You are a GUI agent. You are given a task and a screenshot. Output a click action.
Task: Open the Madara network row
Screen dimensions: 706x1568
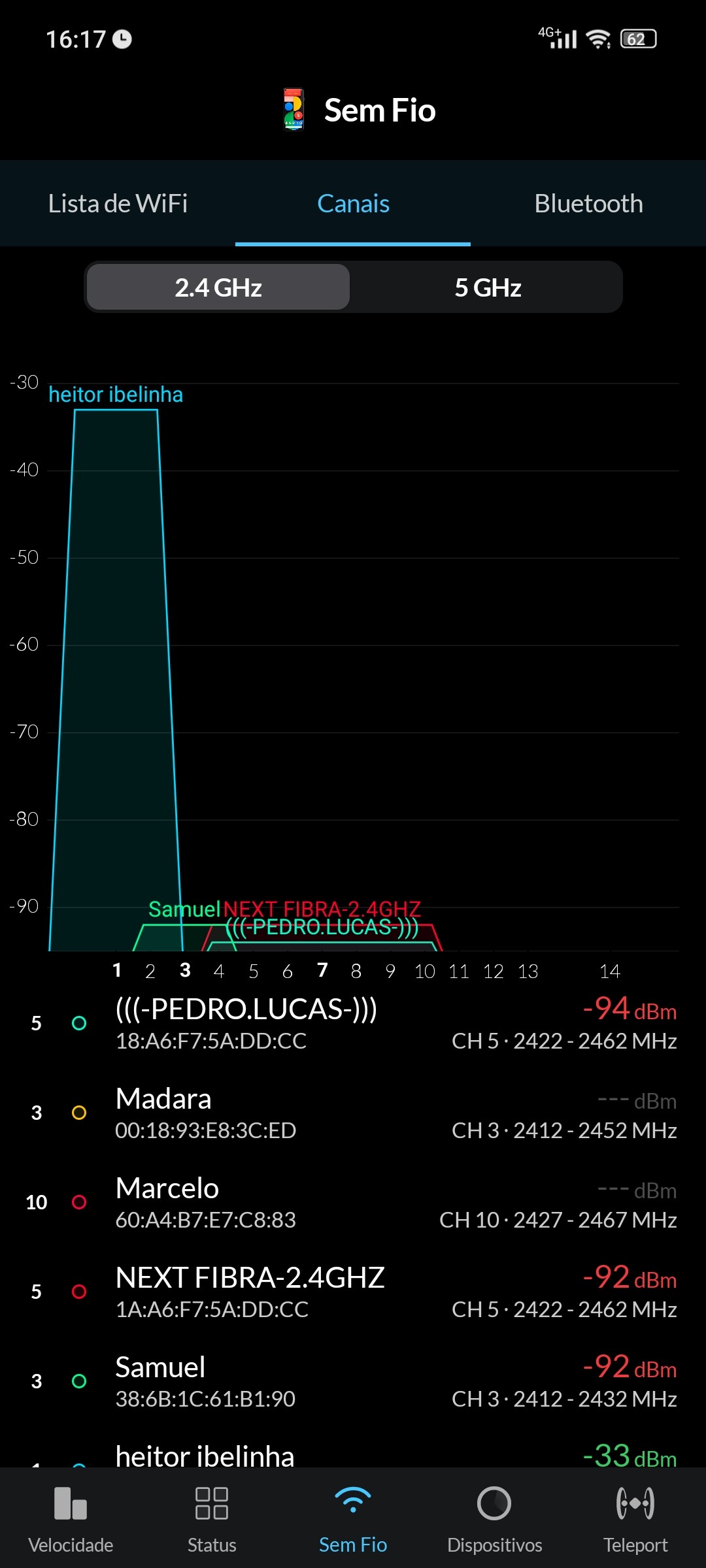353,1113
